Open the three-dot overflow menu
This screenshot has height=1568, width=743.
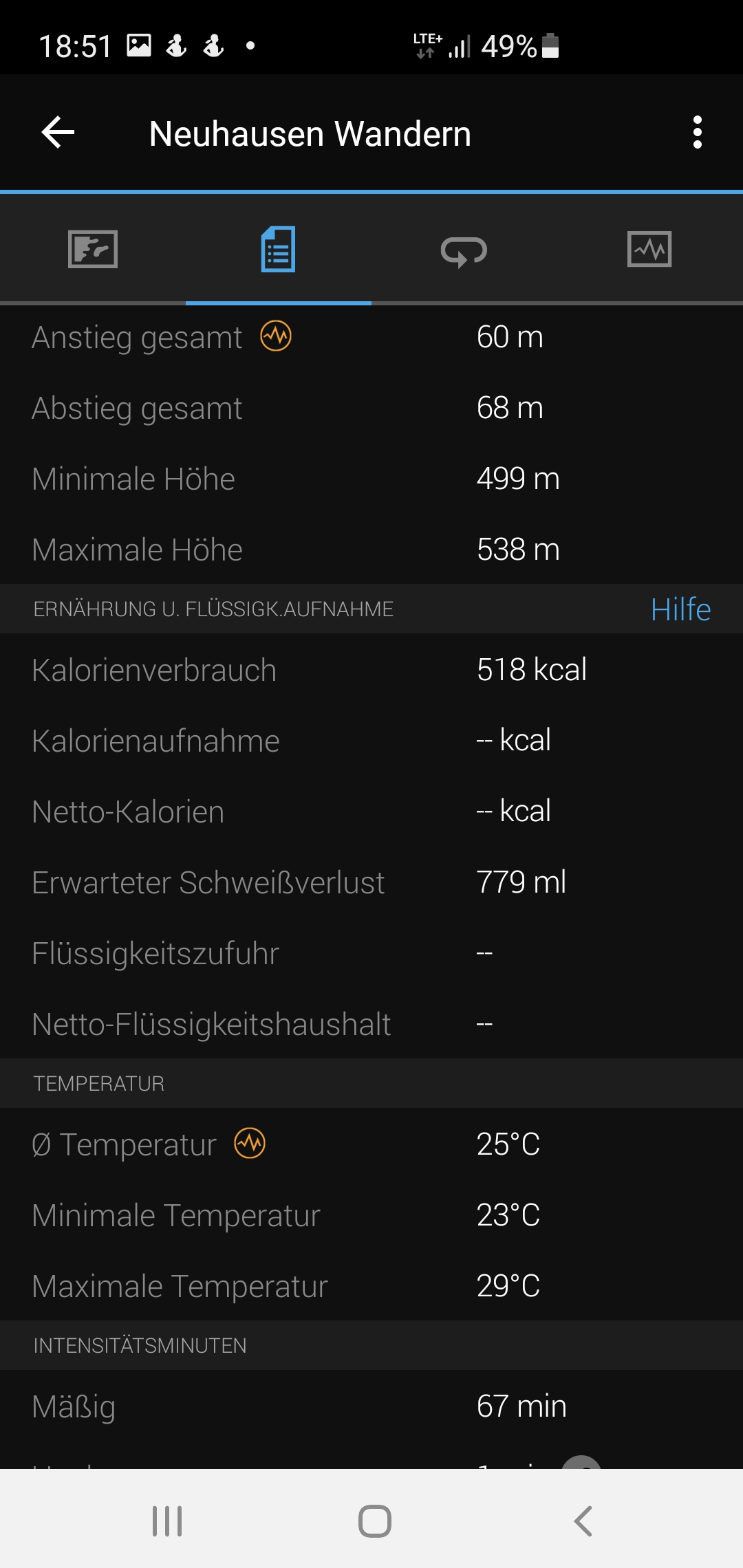(x=697, y=133)
